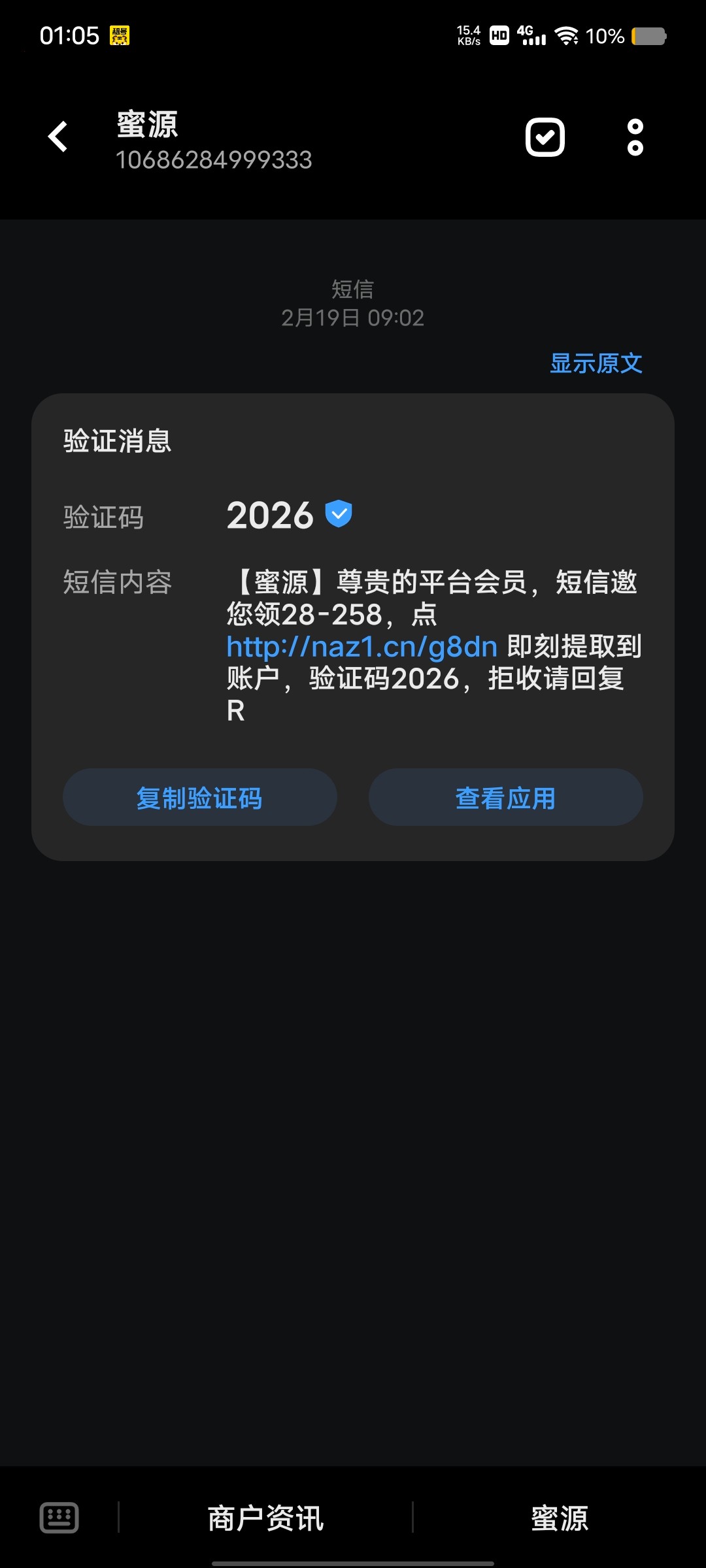This screenshot has width=706, height=1568.
Task: Switch to keyboard input icon
Action: pos(59,1517)
